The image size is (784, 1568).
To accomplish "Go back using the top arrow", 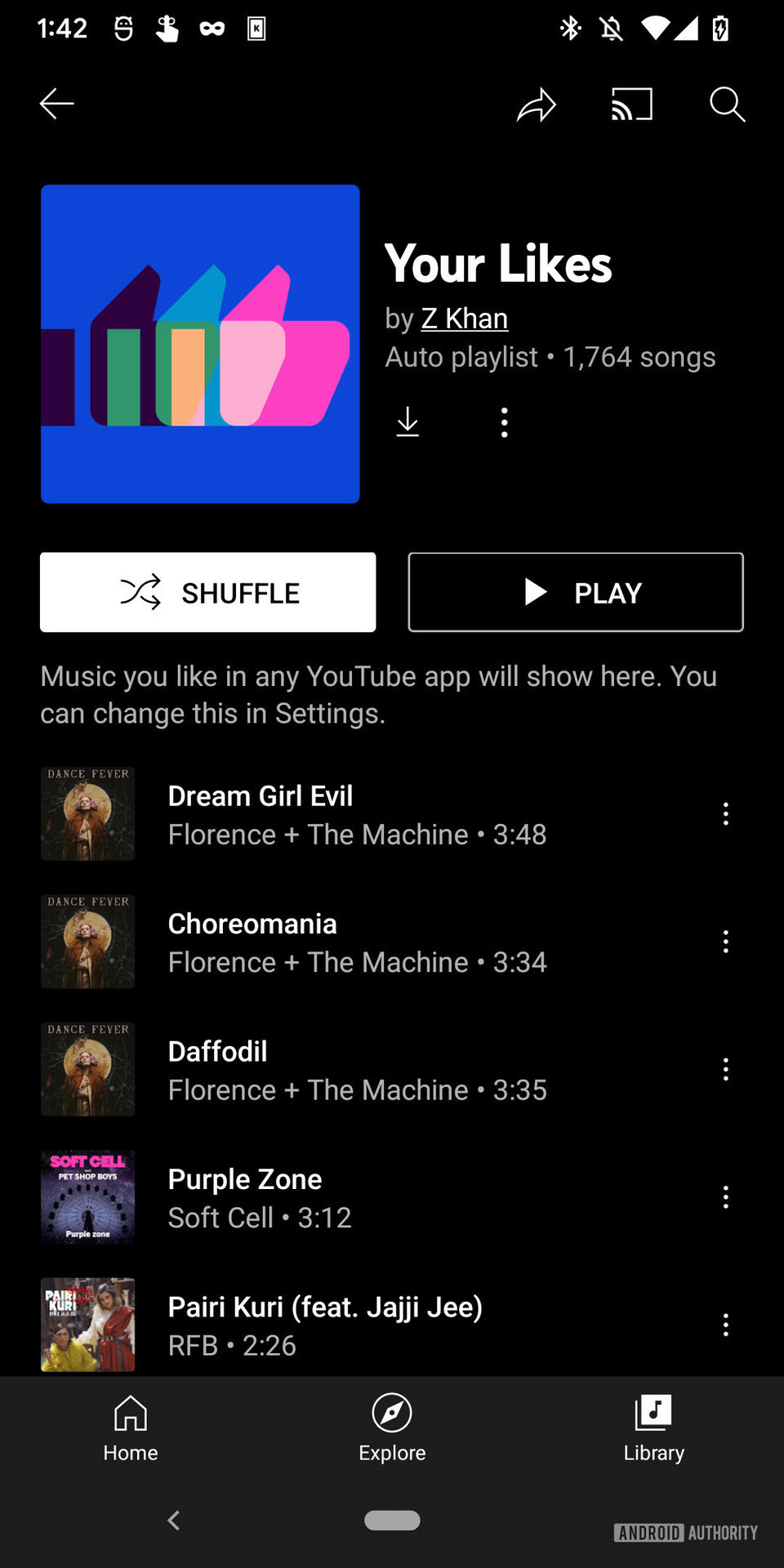I will click(x=57, y=104).
